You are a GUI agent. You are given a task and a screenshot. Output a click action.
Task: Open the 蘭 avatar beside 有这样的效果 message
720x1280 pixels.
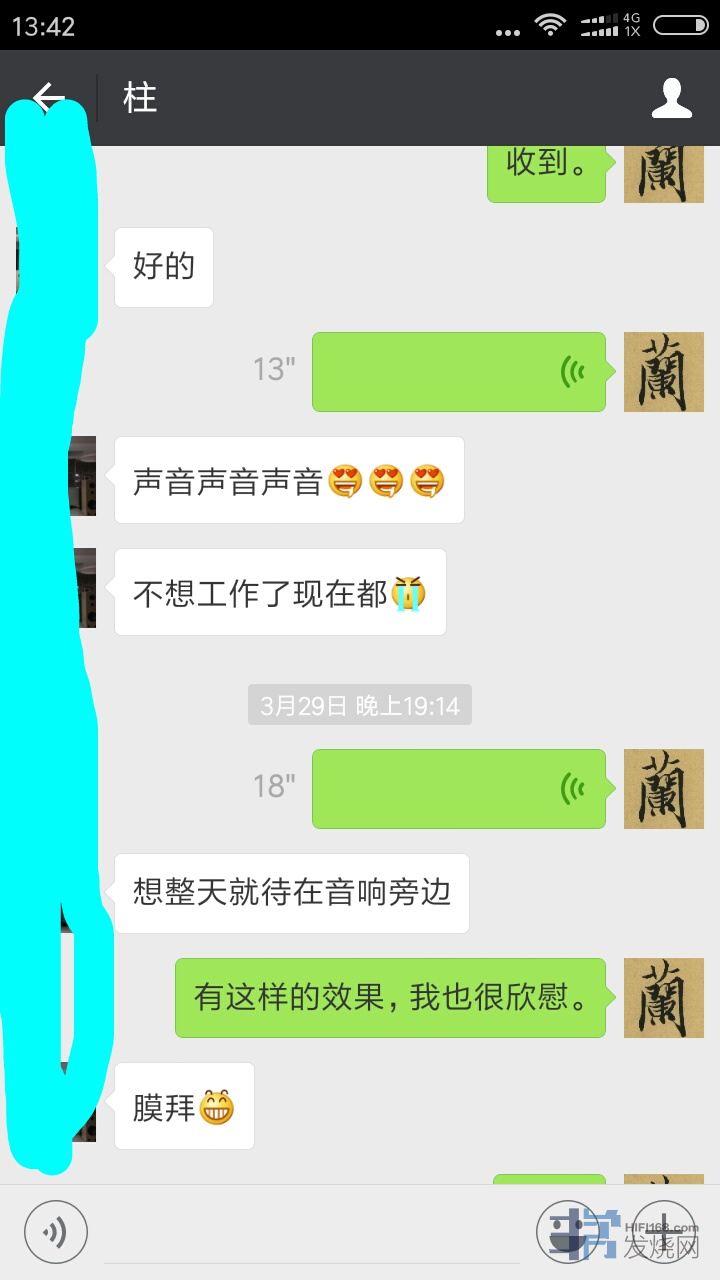[x=663, y=997]
